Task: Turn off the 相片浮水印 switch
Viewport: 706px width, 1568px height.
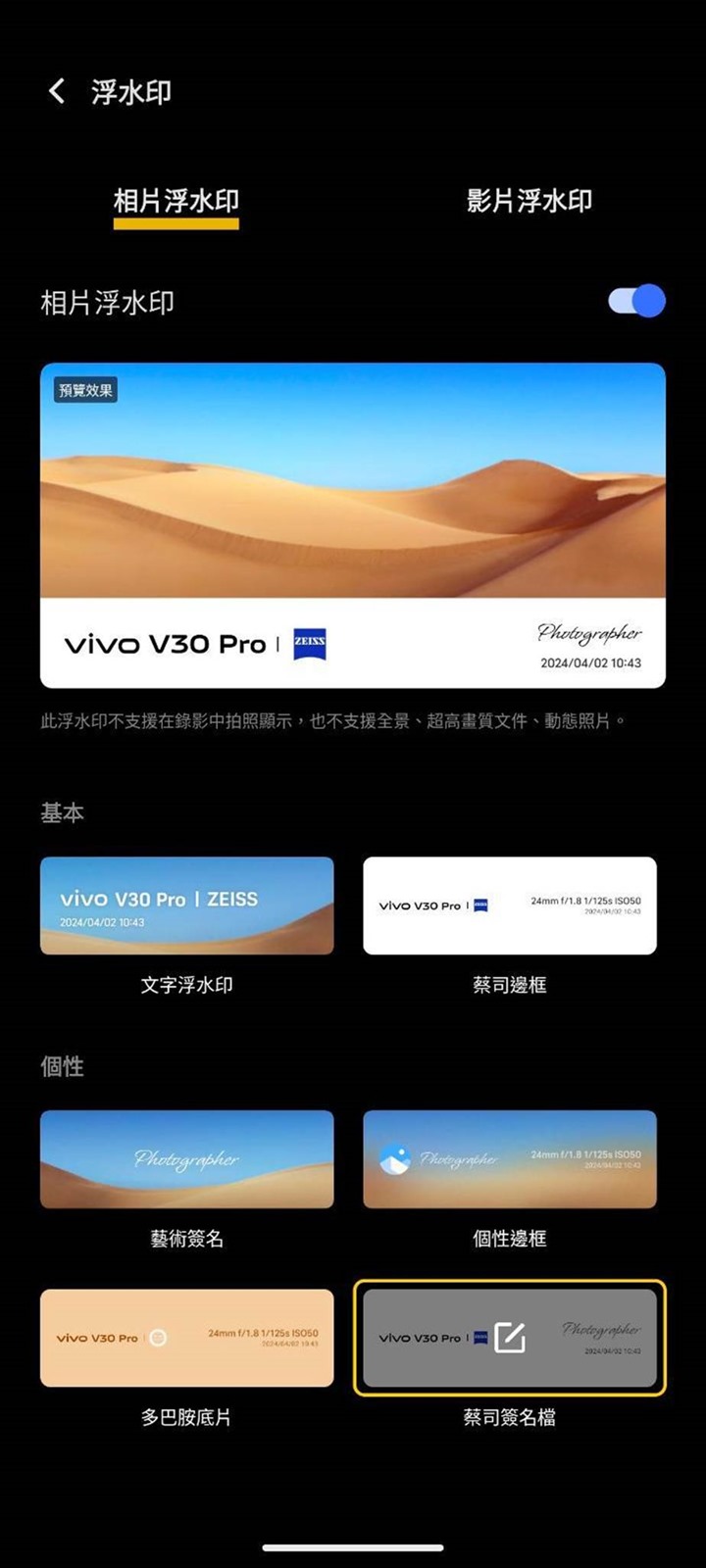Action: point(636,301)
